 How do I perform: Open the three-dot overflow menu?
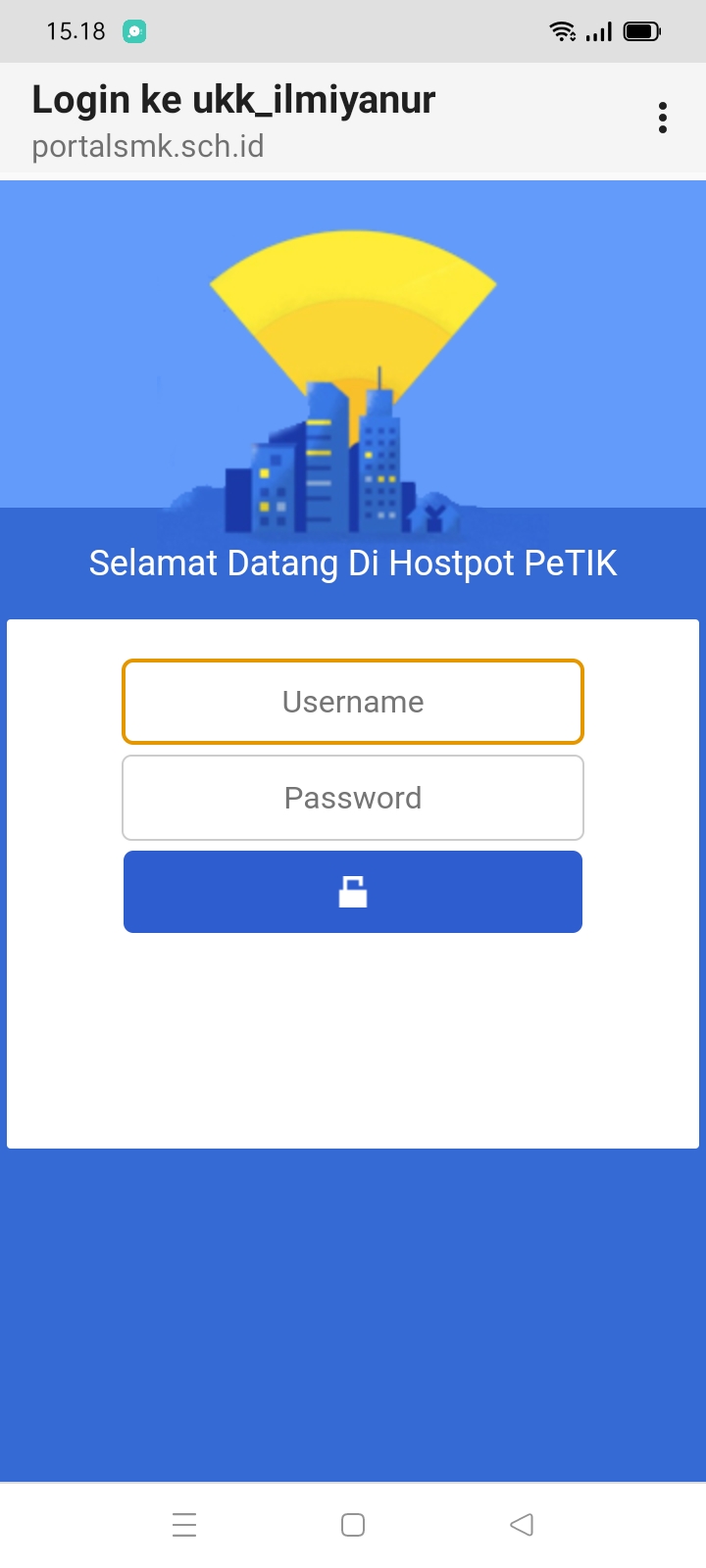coord(663,118)
